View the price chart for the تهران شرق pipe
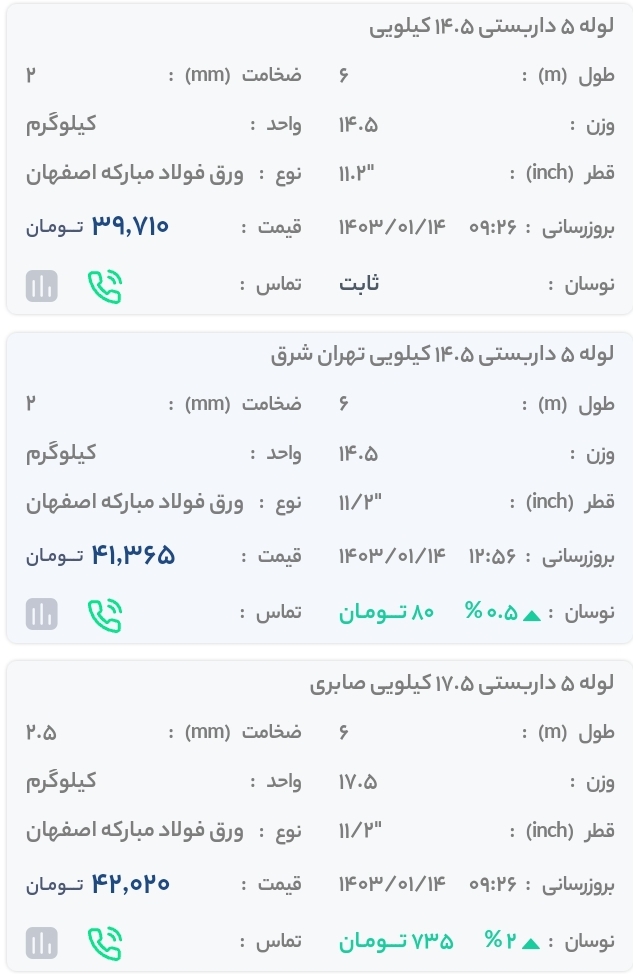Screen dimensions: 633x974 (42, 615)
